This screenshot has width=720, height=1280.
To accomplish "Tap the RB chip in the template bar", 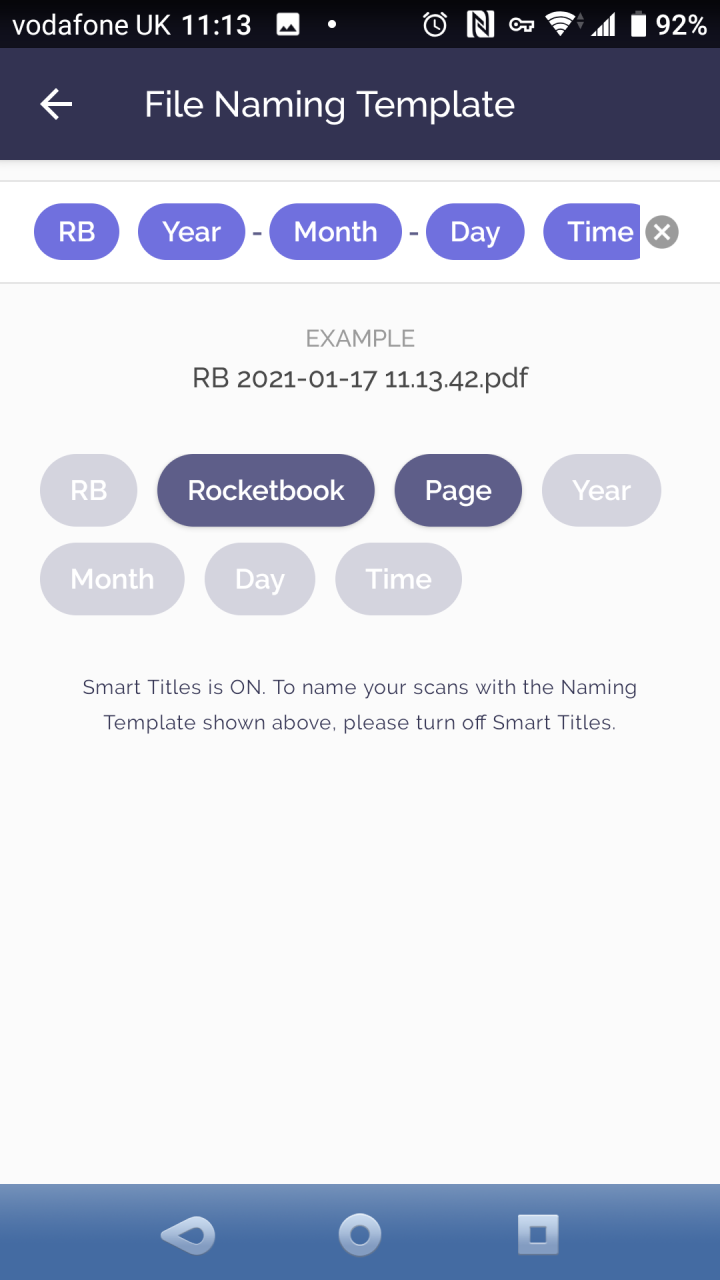I will [77, 232].
